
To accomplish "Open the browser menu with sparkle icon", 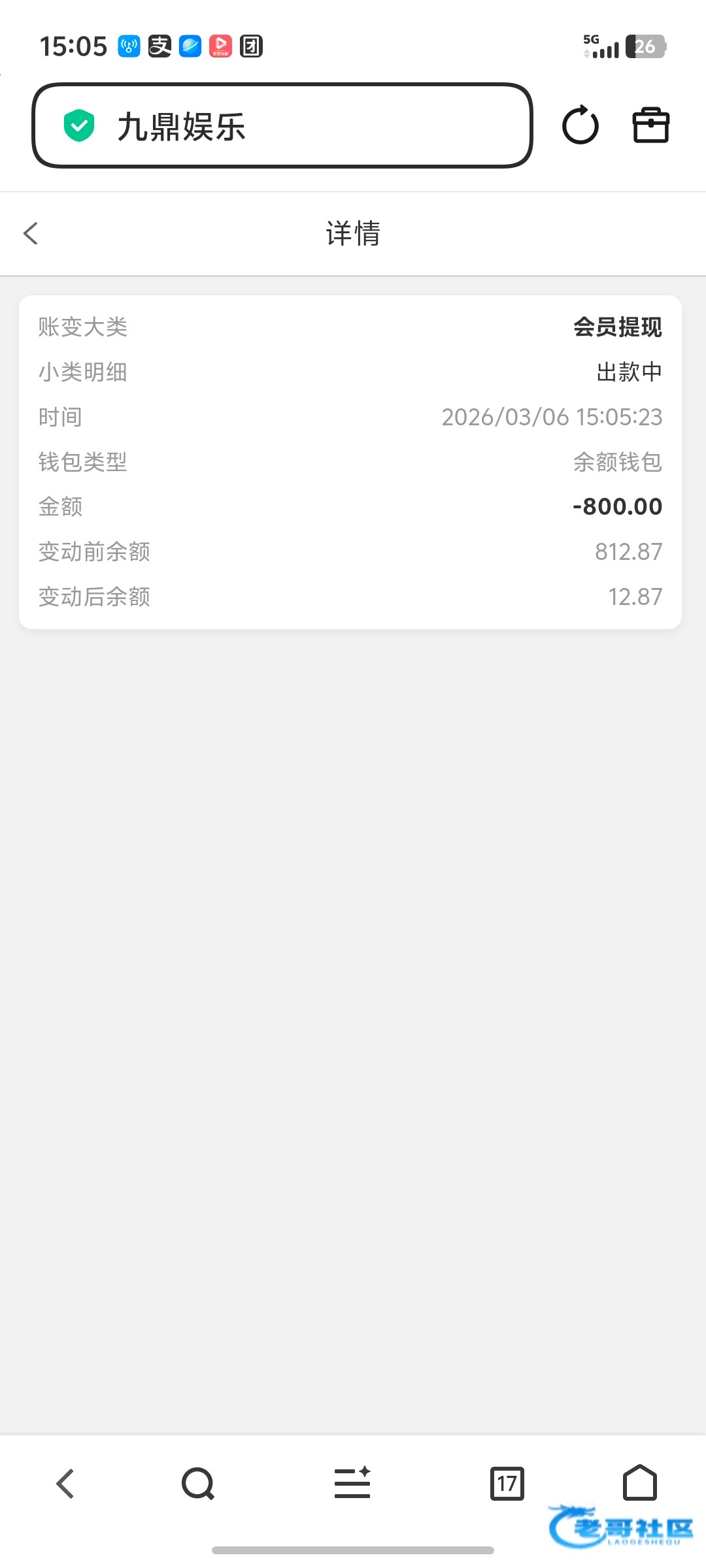I will [352, 1483].
